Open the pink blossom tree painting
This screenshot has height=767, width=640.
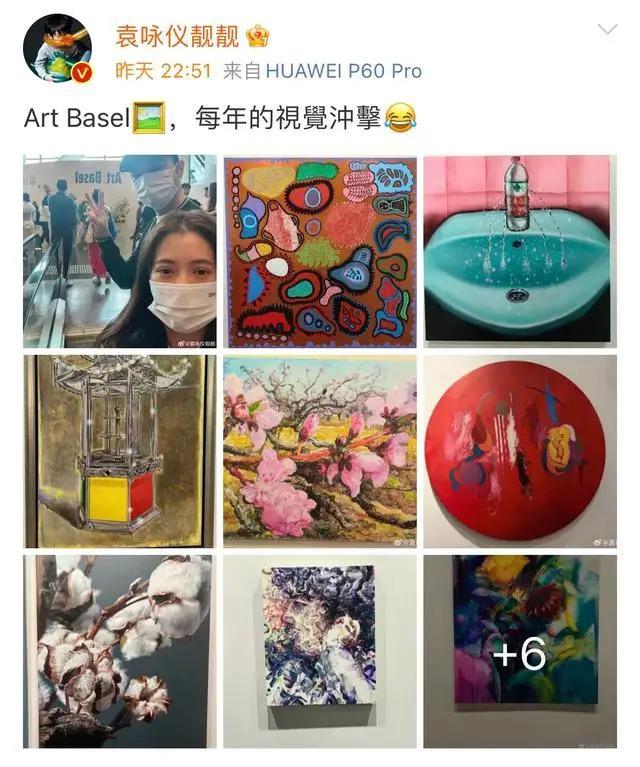[x=320, y=451]
